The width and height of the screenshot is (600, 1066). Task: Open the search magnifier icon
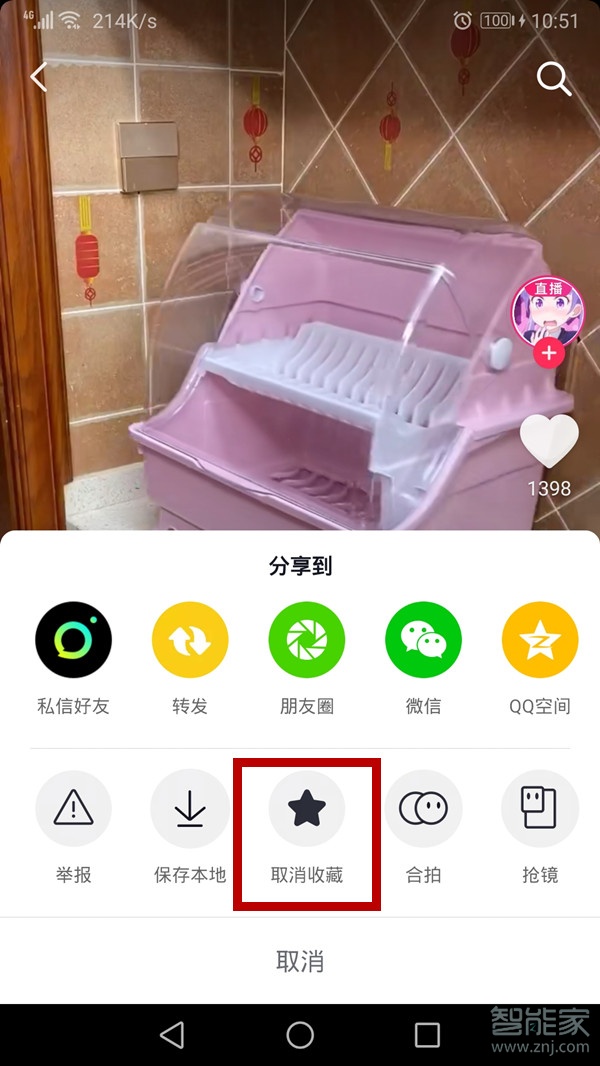(x=553, y=77)
